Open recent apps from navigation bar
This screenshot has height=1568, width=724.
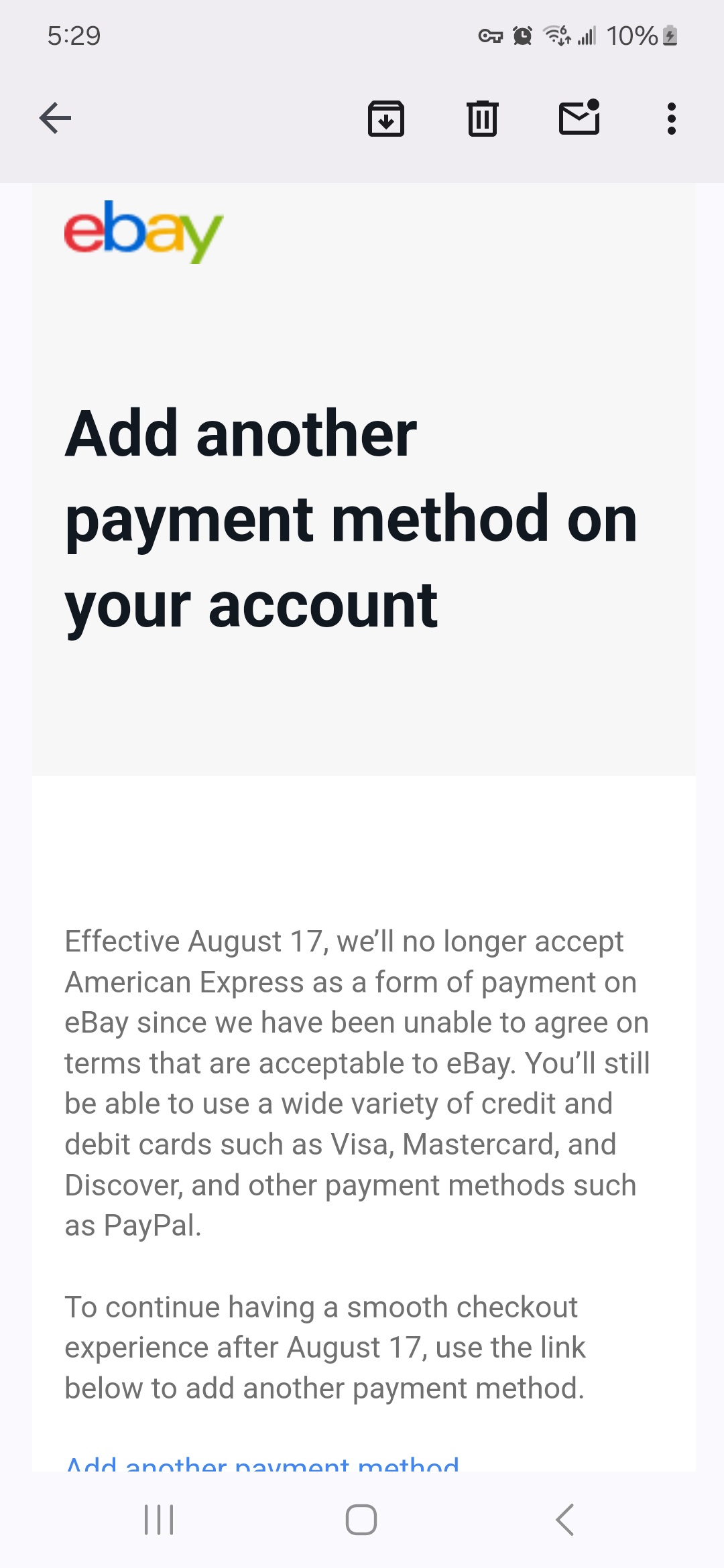click(159, 1519)
